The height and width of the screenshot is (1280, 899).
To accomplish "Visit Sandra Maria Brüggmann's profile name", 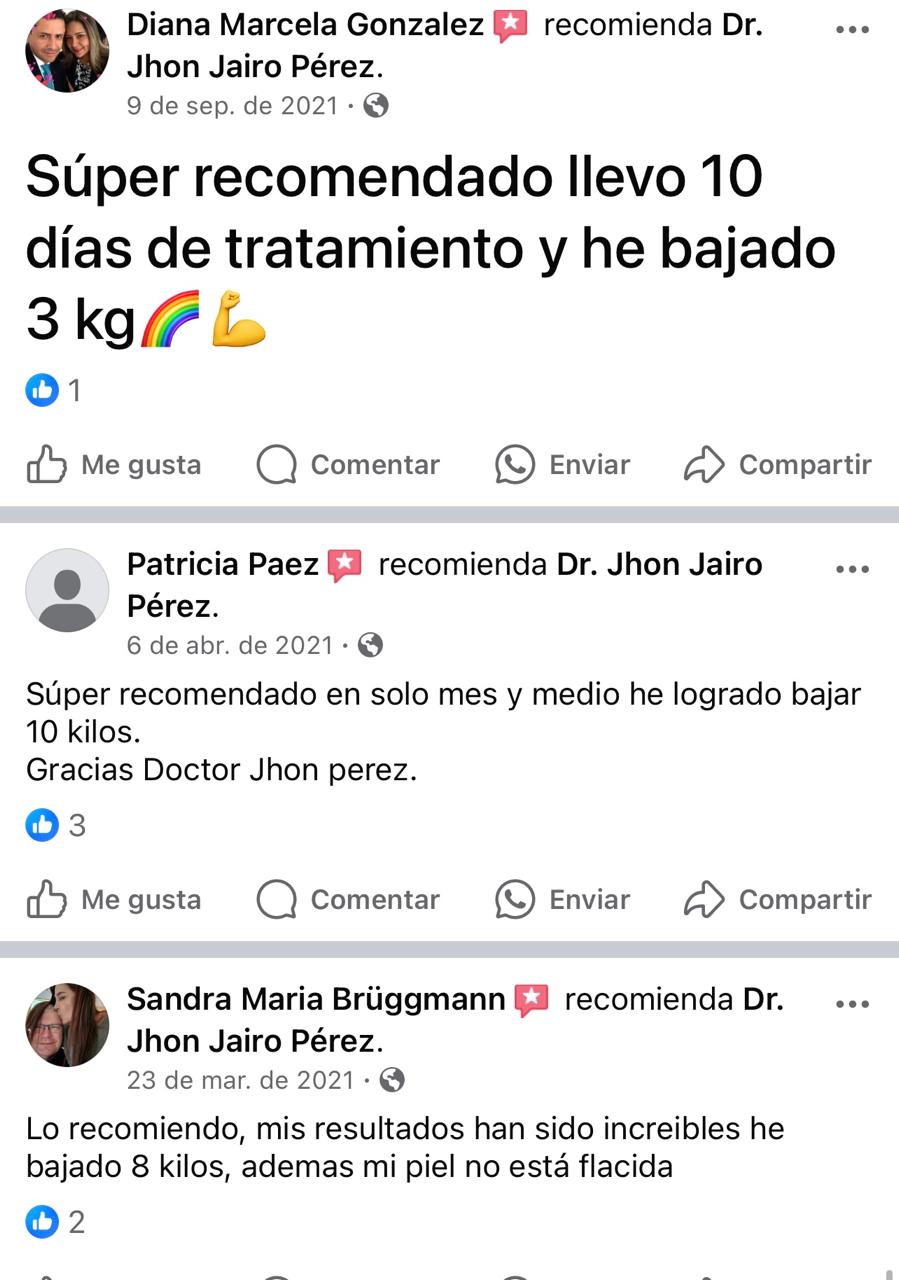I will (316, 999).
